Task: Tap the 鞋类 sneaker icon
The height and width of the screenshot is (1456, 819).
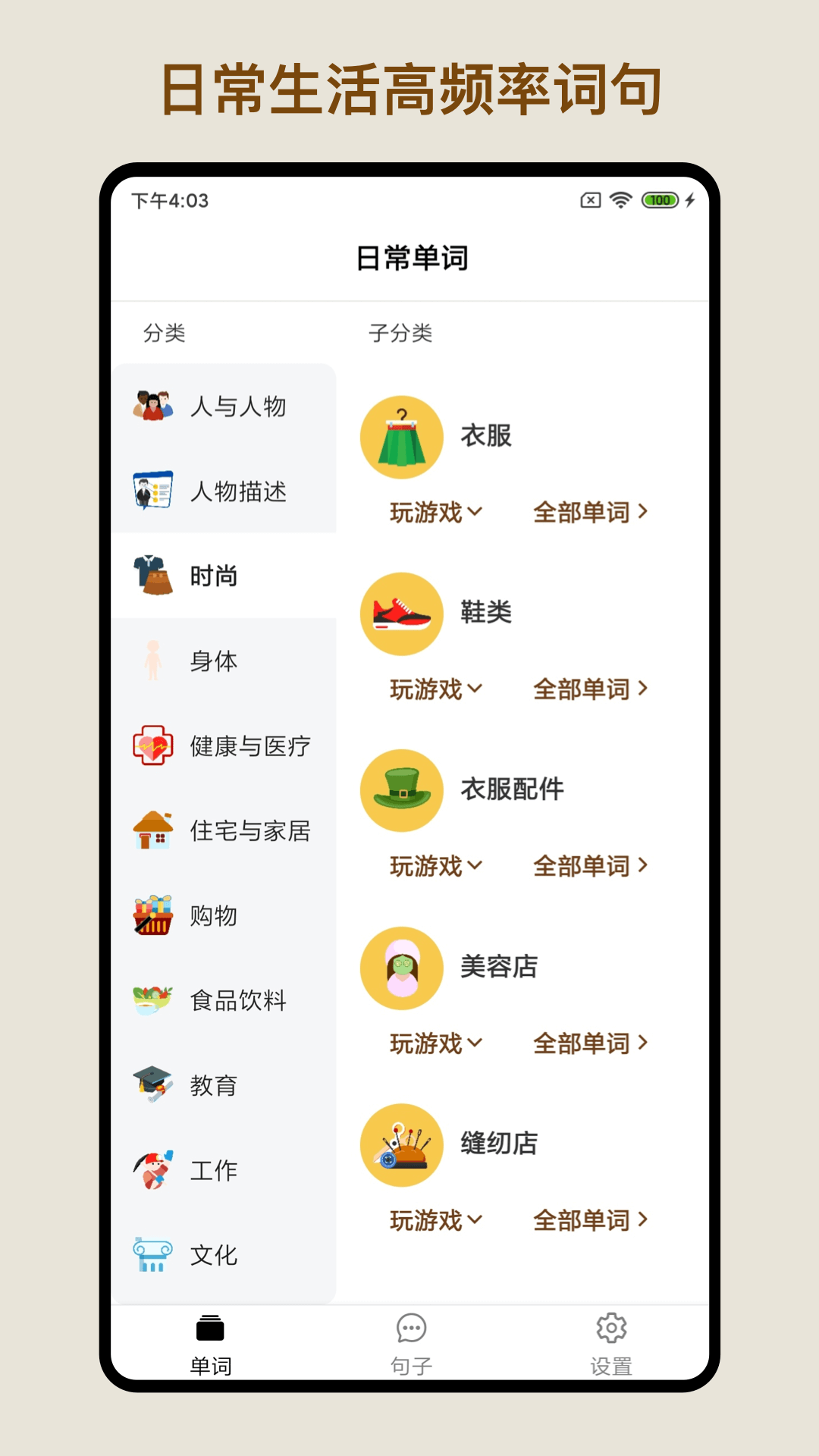Action: coord(401,613)
